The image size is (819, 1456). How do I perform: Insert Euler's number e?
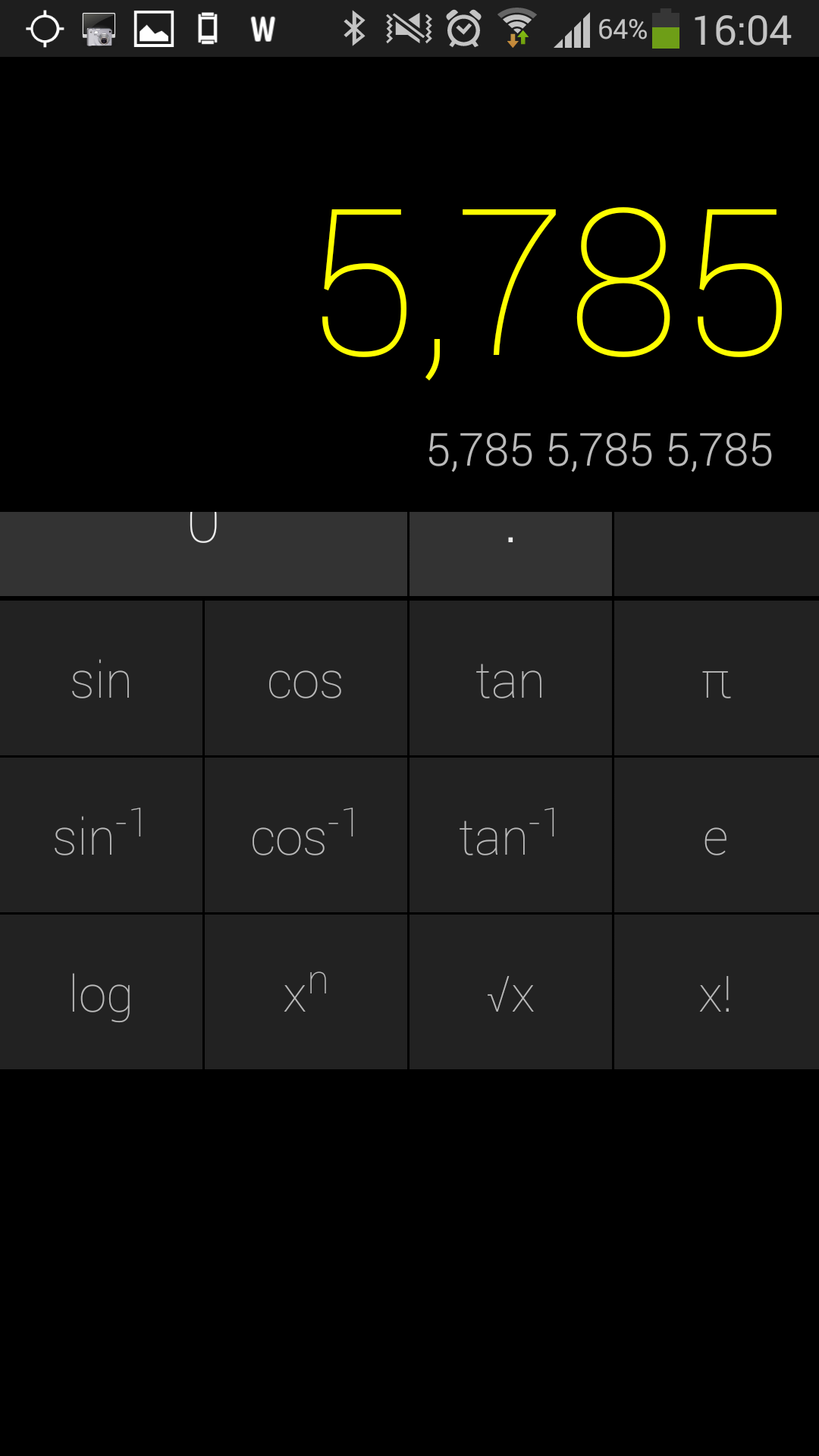(x=716, y=834)
